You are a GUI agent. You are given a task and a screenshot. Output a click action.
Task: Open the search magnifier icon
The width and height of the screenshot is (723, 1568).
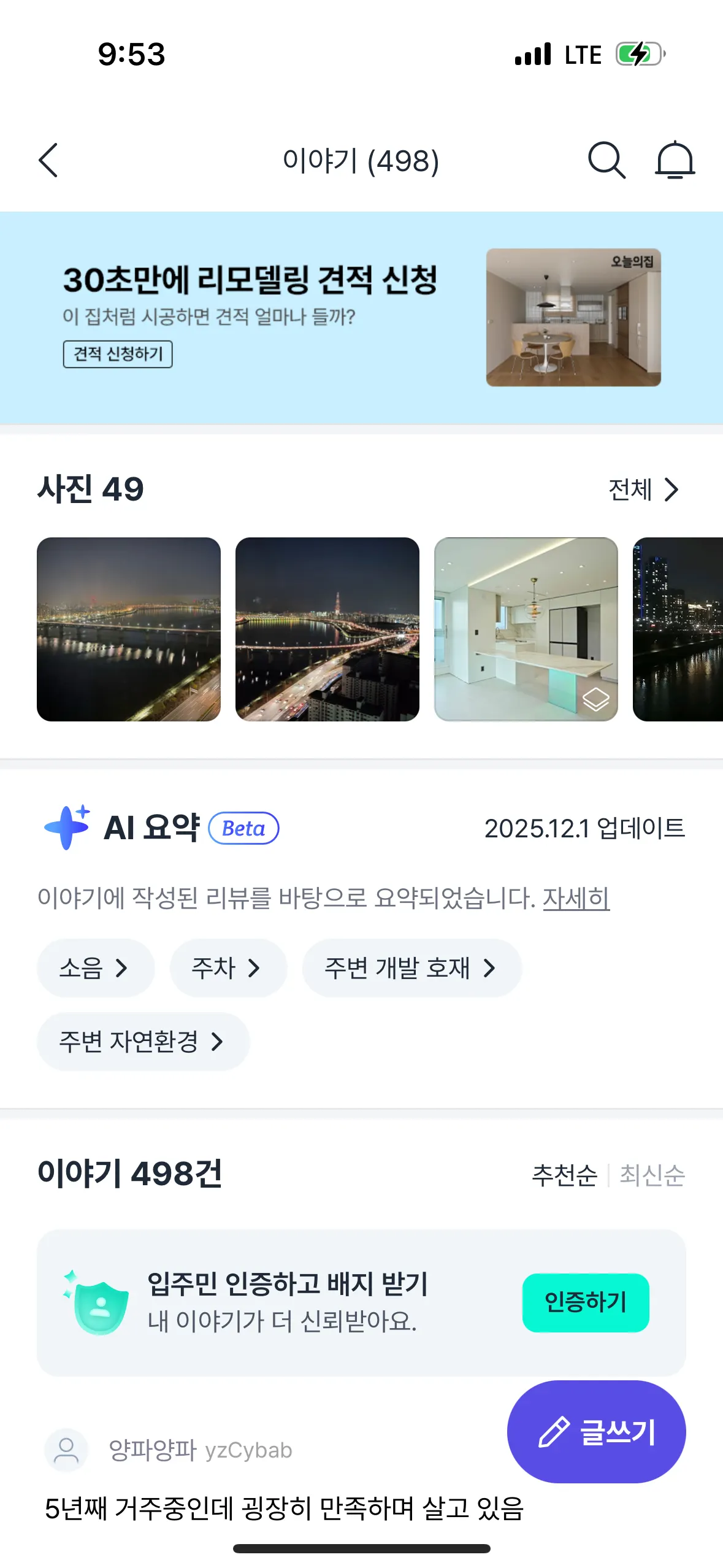606,161
